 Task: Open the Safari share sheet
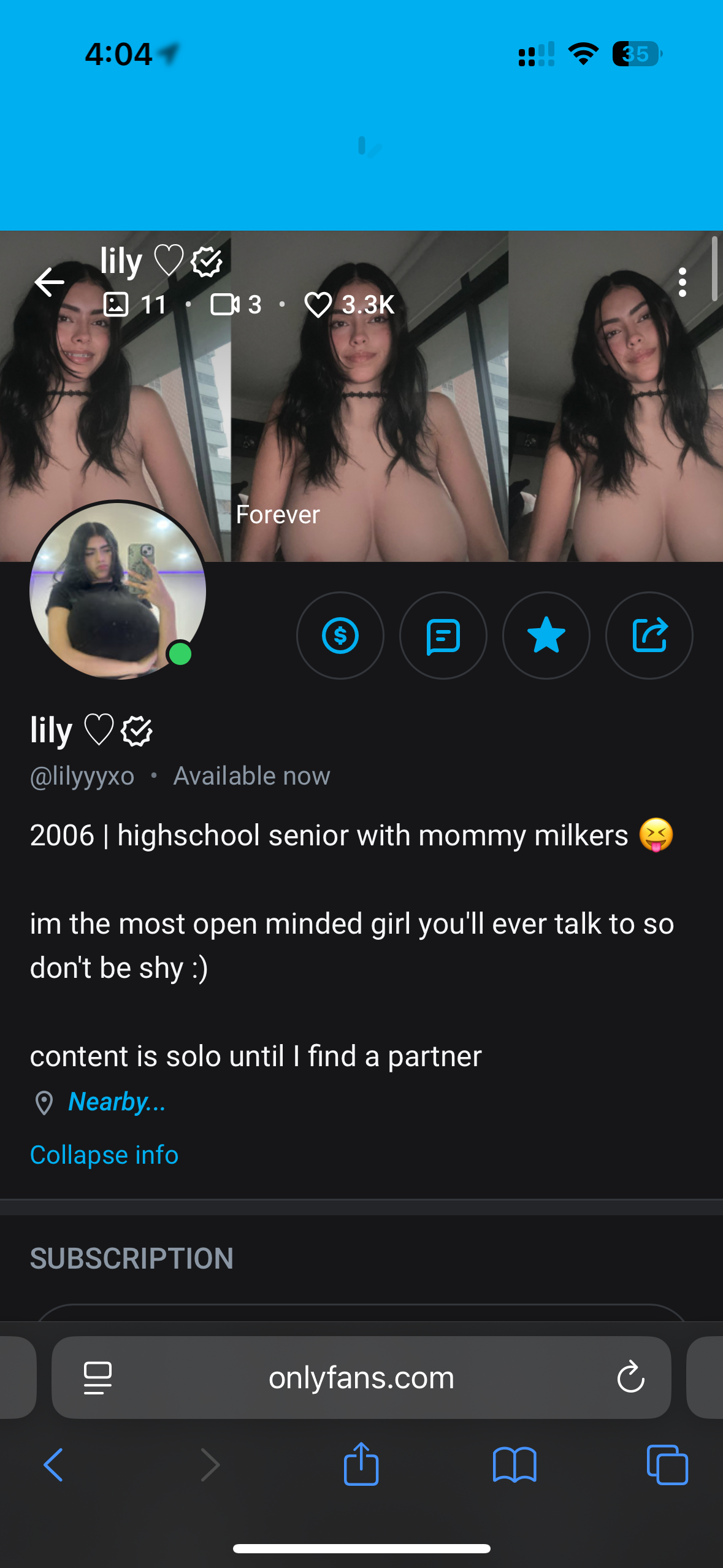point(361,1464)
